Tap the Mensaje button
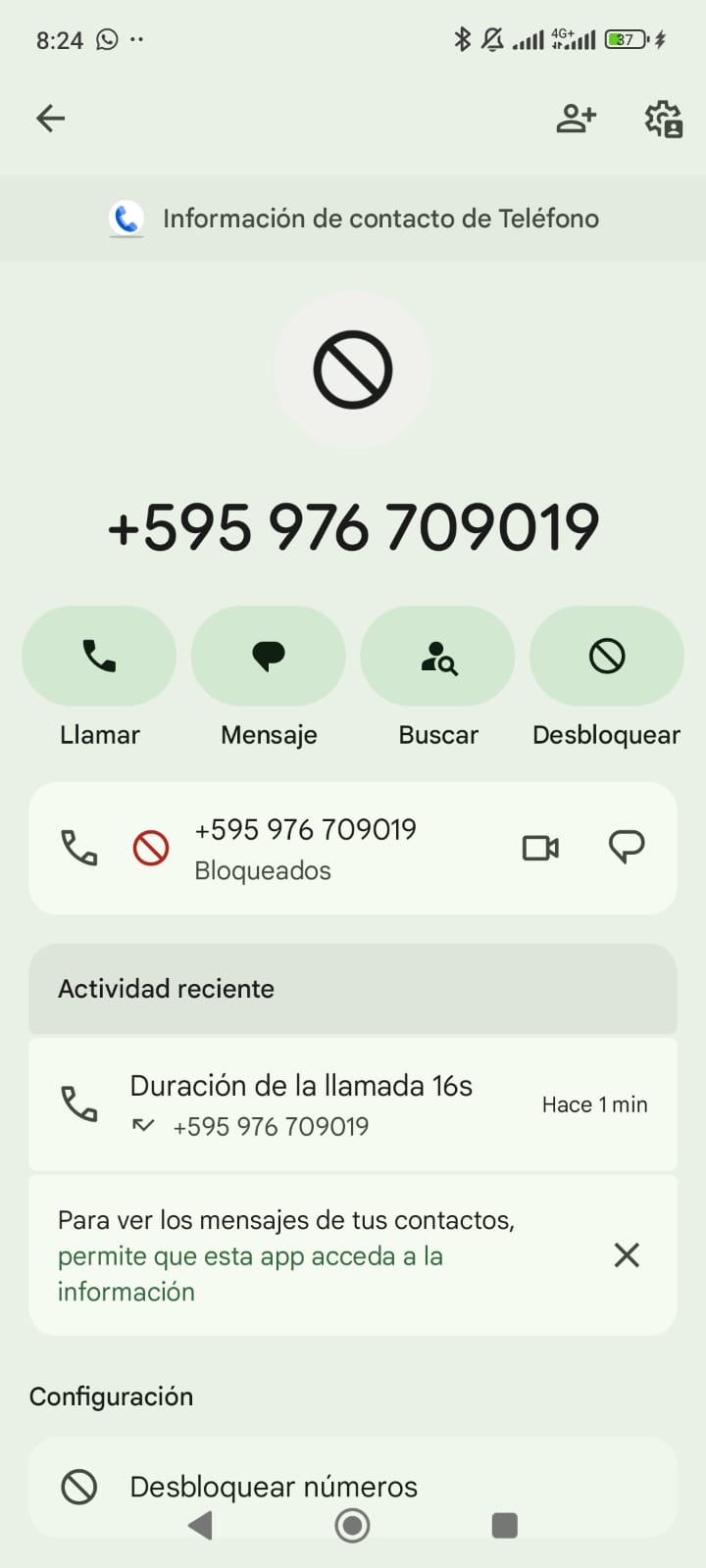Screen dimensions: 706x1568 coord(269,656)
